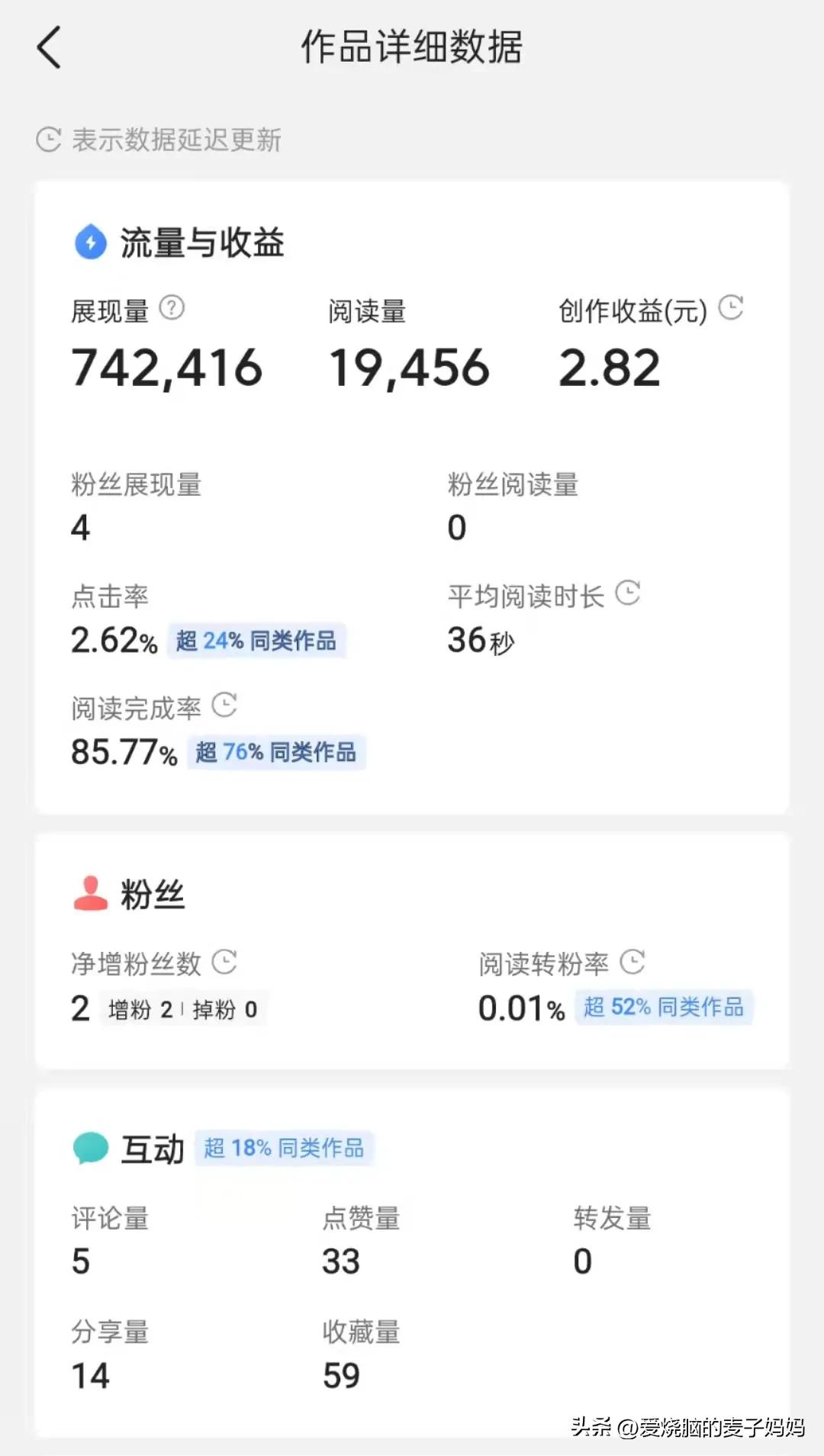
Task: Select the green chat bubble 互动 icon
Action: [x=89, y=1147]
